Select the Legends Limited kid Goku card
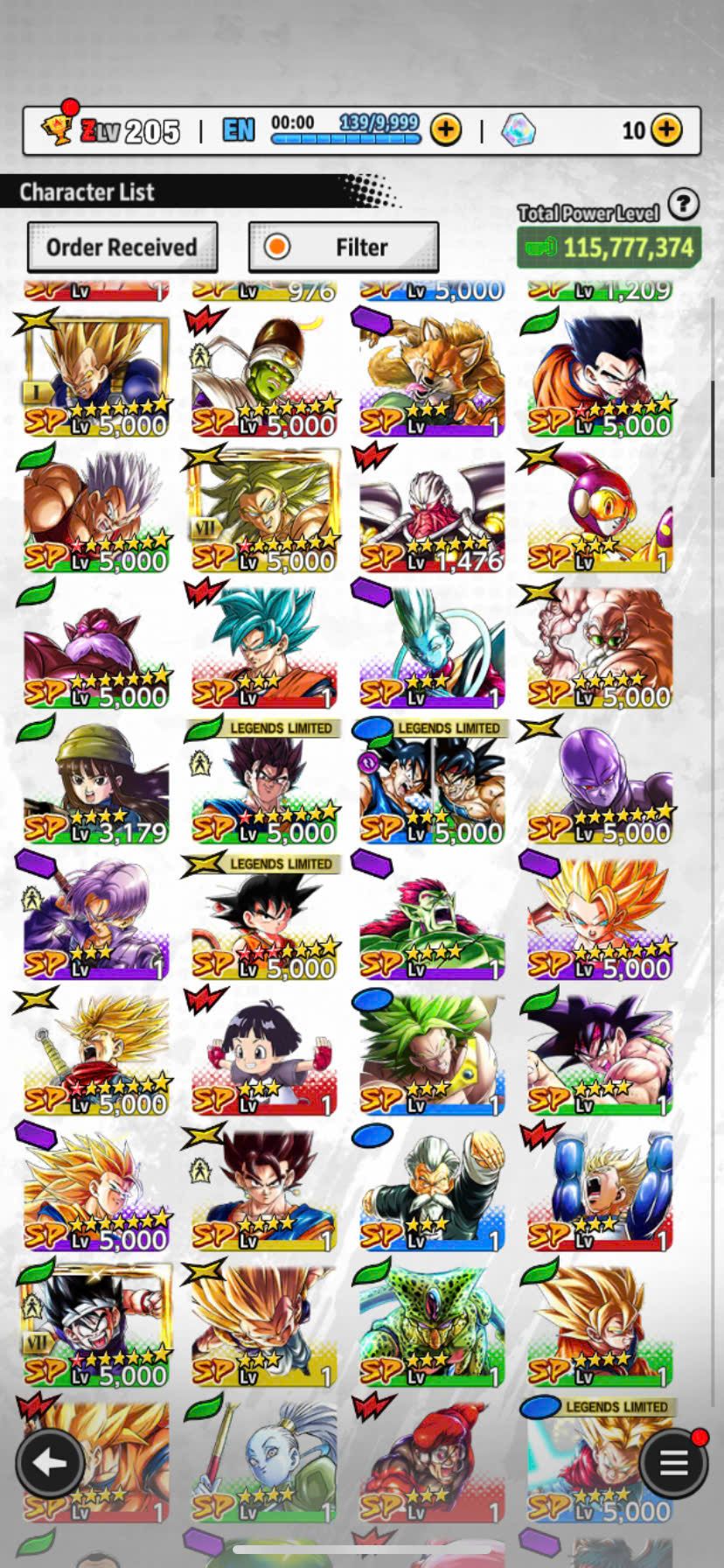This screenshot has height=1568, width=724. (264, 917)
